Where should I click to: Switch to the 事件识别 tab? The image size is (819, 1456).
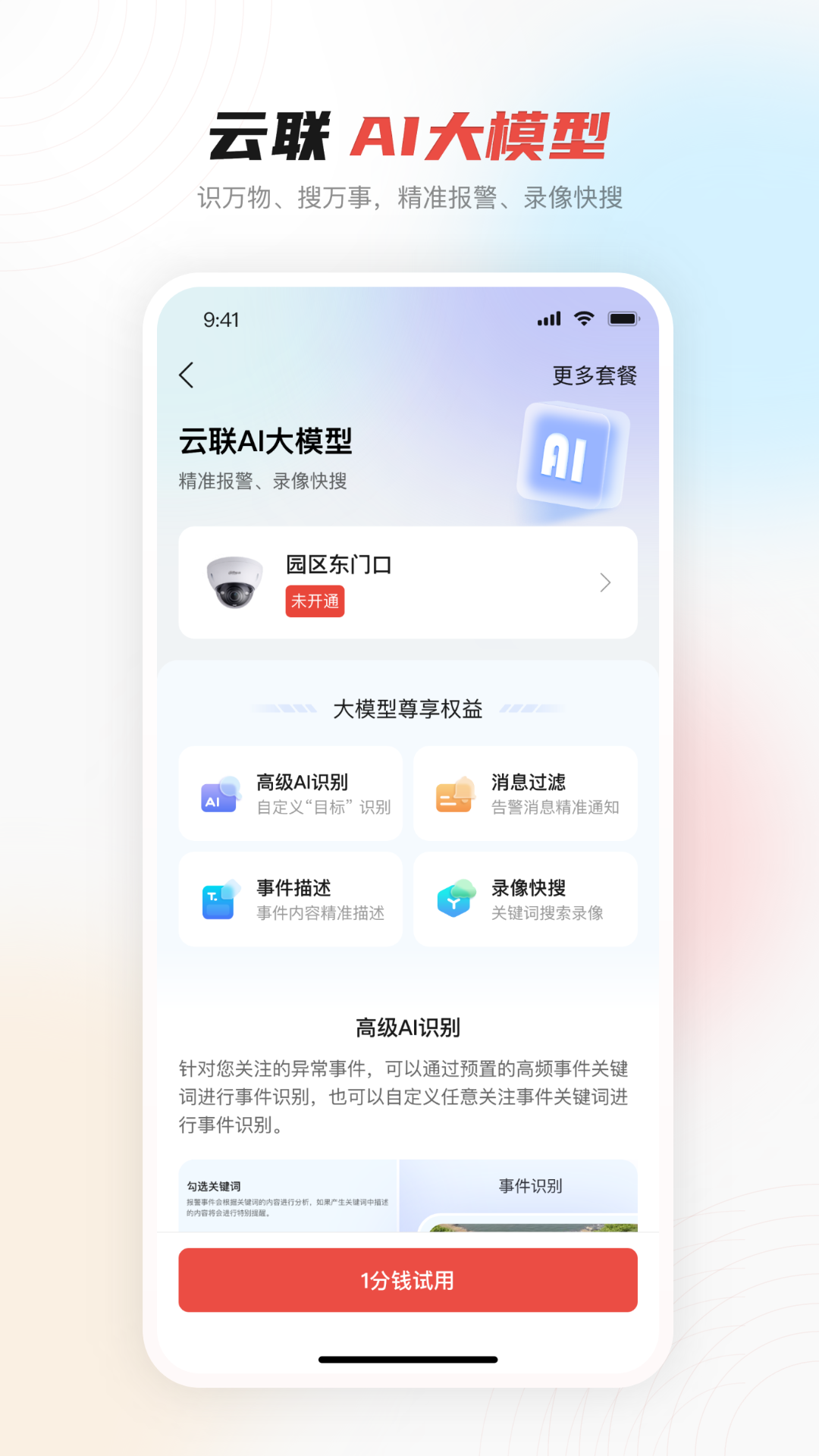(529, 1186)
